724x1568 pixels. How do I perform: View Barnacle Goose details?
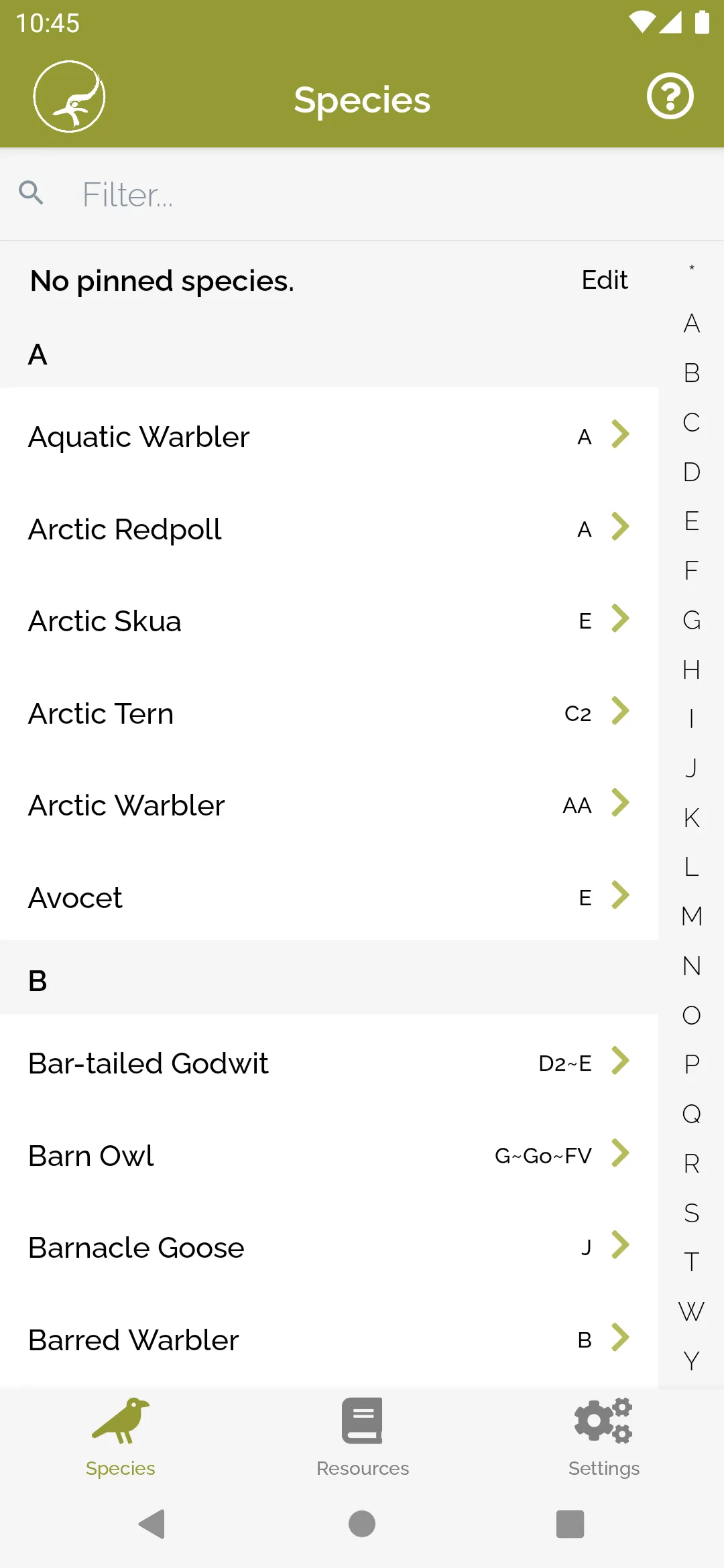pyautogui.click(x=329, y=1247)
